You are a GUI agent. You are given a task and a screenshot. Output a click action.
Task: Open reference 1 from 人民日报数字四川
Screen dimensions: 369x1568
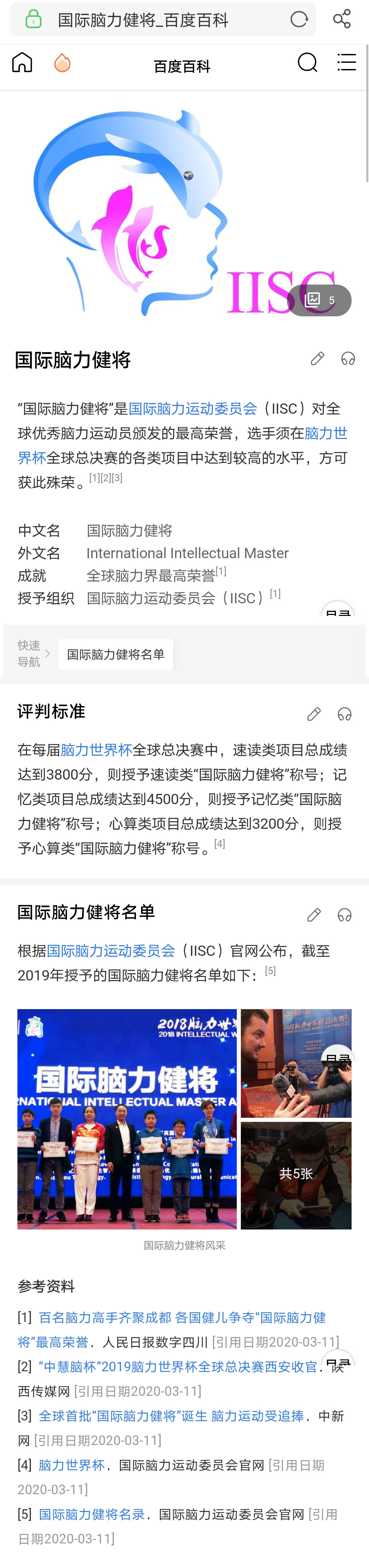181,1317
